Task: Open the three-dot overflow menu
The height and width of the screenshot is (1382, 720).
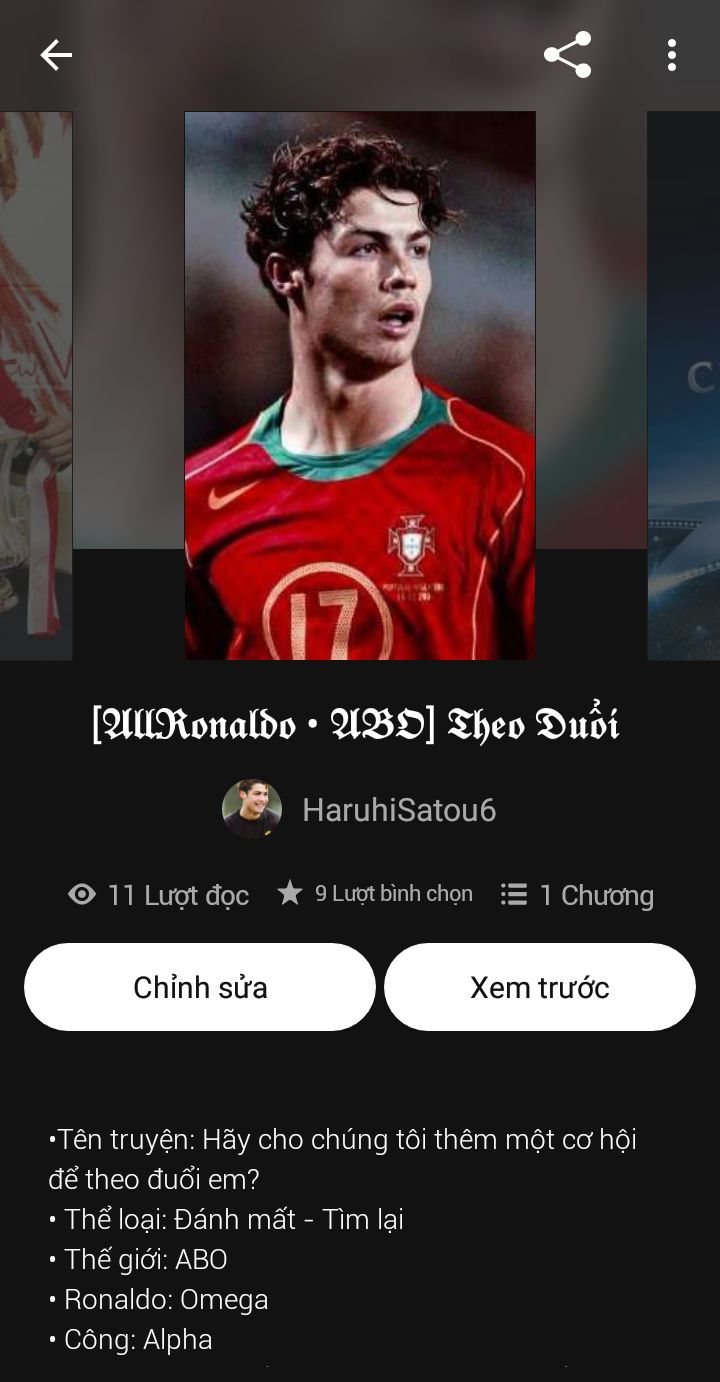Action: (671, 55)
